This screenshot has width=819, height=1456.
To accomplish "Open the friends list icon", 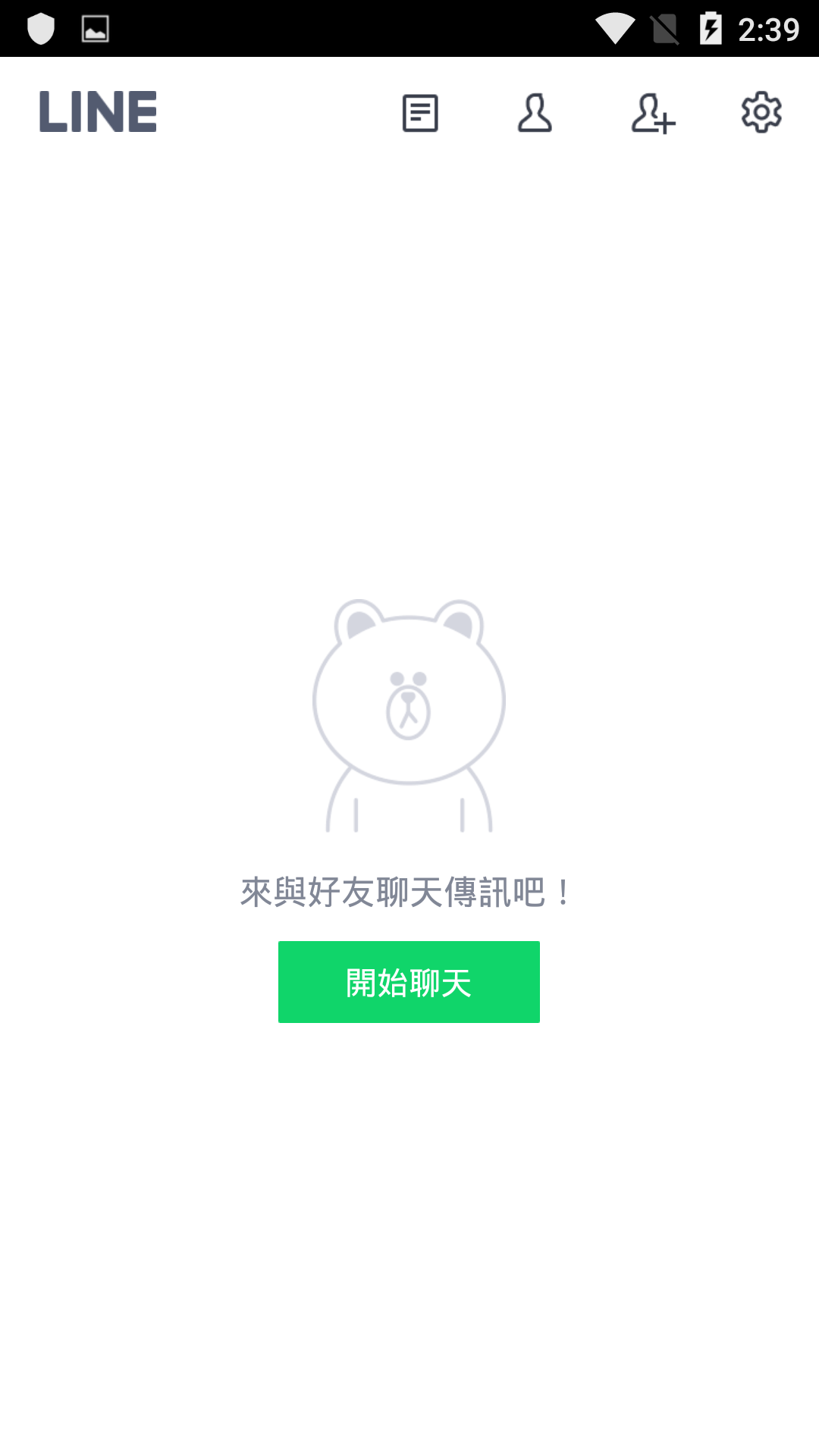I will (535, 113).
